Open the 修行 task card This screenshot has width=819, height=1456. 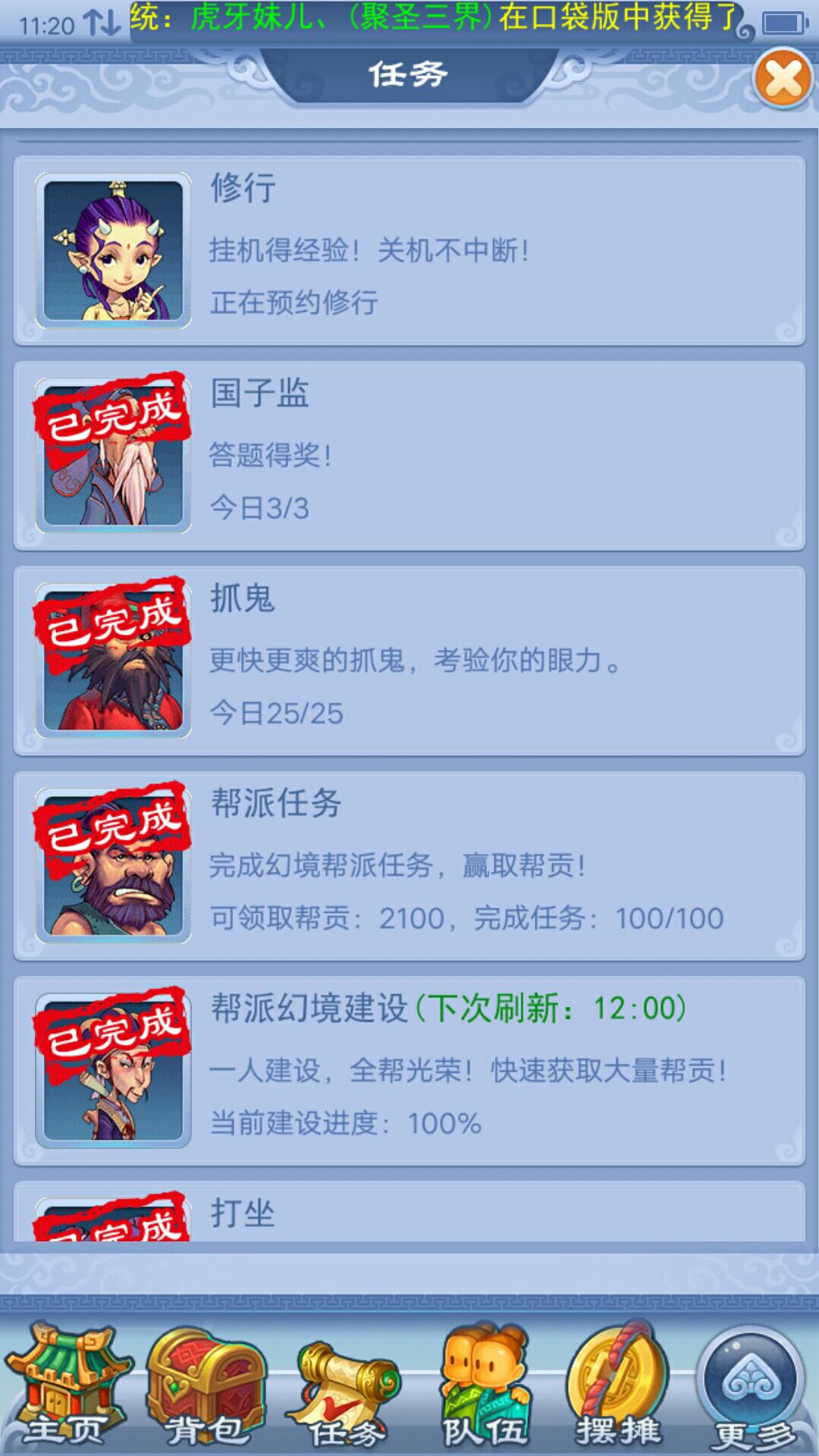(x=409, y=250)
